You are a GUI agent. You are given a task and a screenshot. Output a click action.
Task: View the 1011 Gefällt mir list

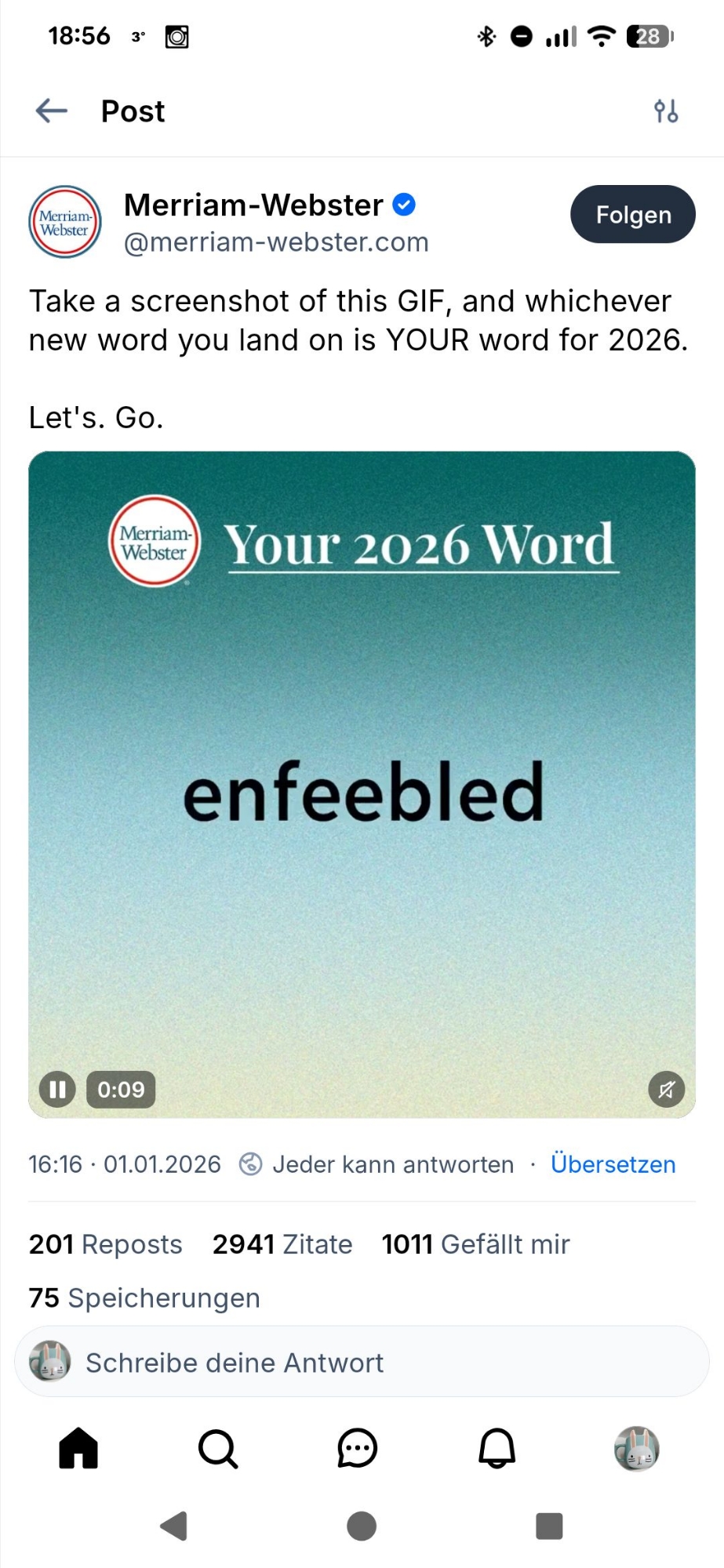(x=475, y=1244)
